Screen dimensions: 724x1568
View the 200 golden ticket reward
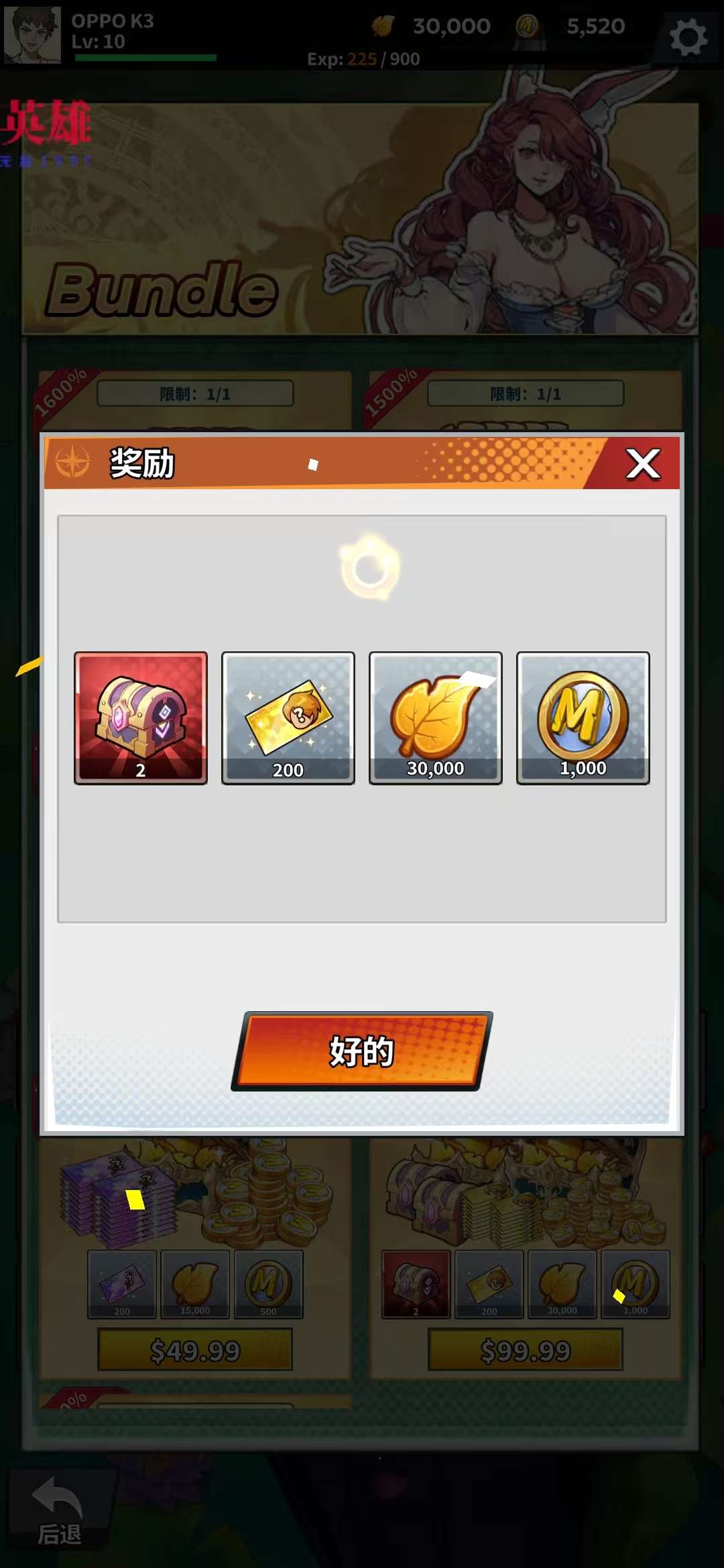[288, 717]
